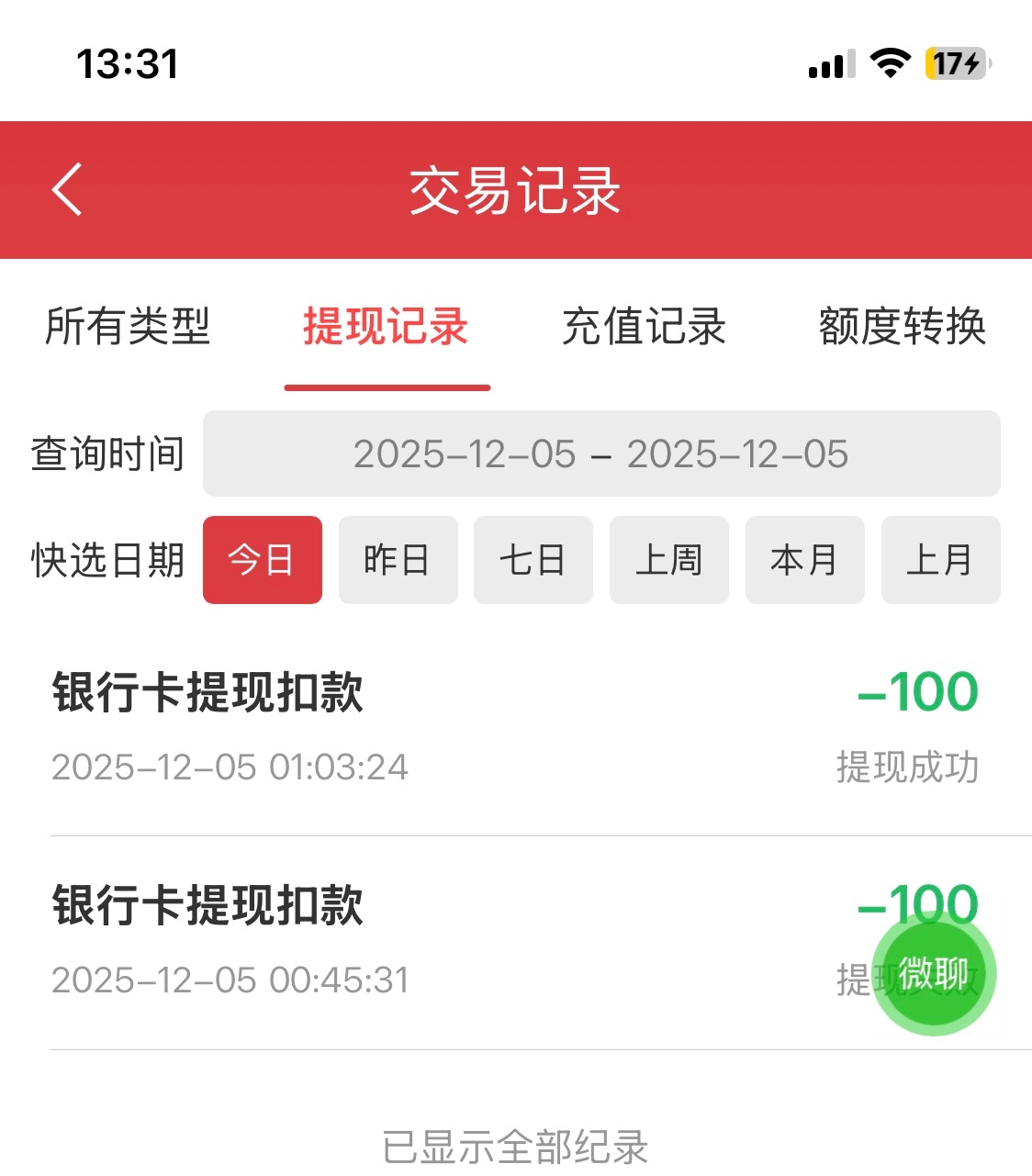Switch to the 充值记录 tab
This screenshot has height=1176, width=1032.
644,327
